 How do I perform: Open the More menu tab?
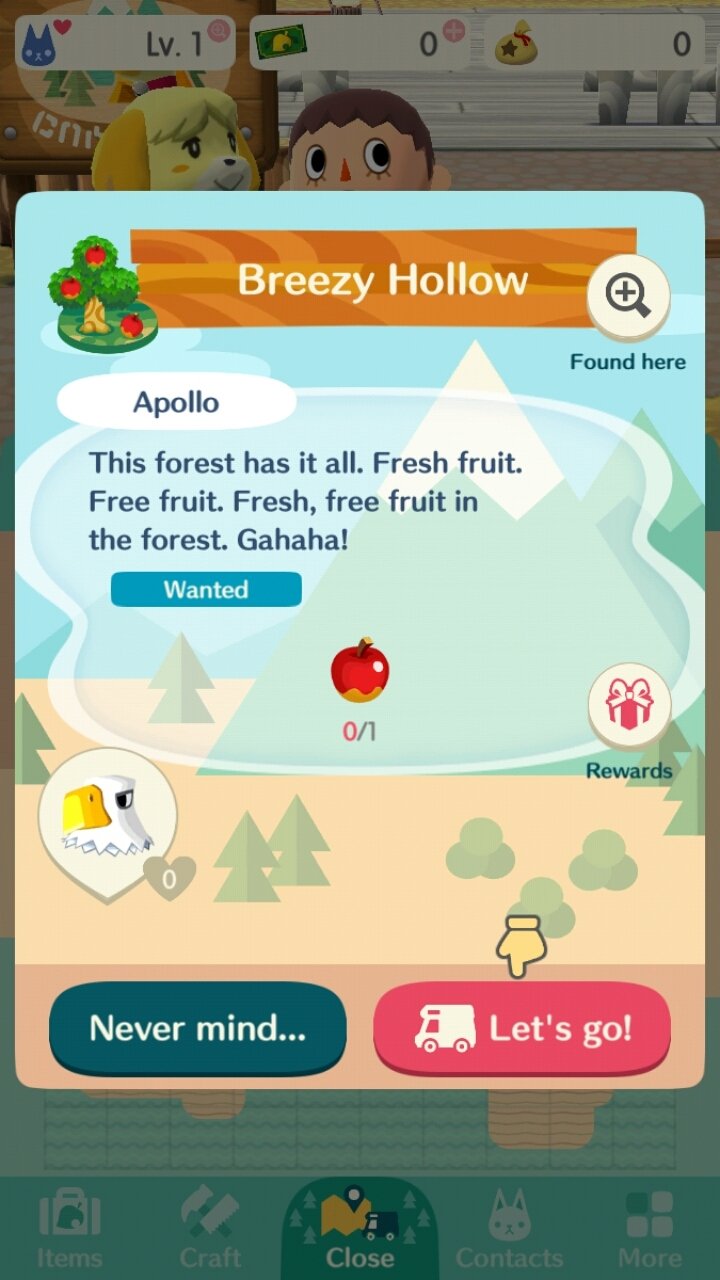tap(649, 1230)
